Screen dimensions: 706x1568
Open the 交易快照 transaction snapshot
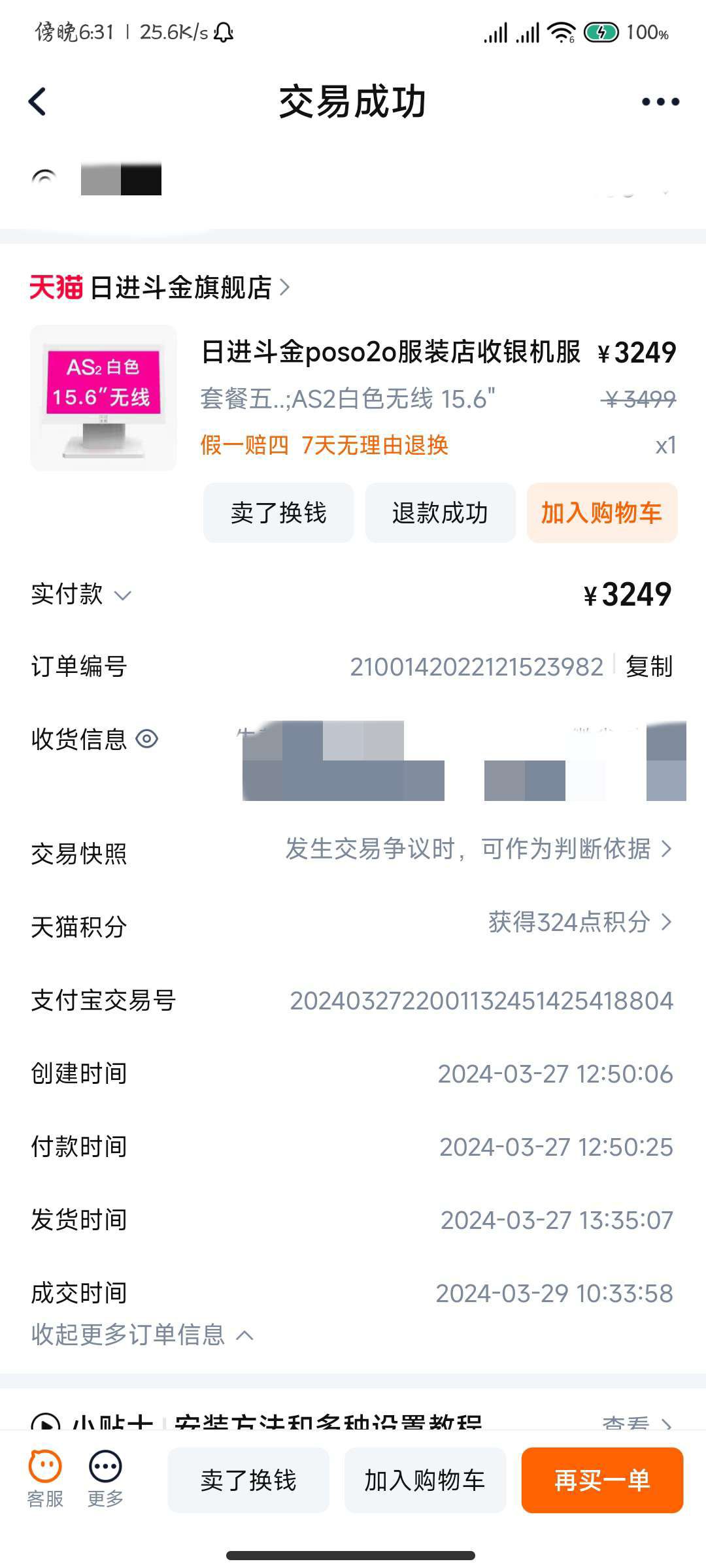point(477,849)
